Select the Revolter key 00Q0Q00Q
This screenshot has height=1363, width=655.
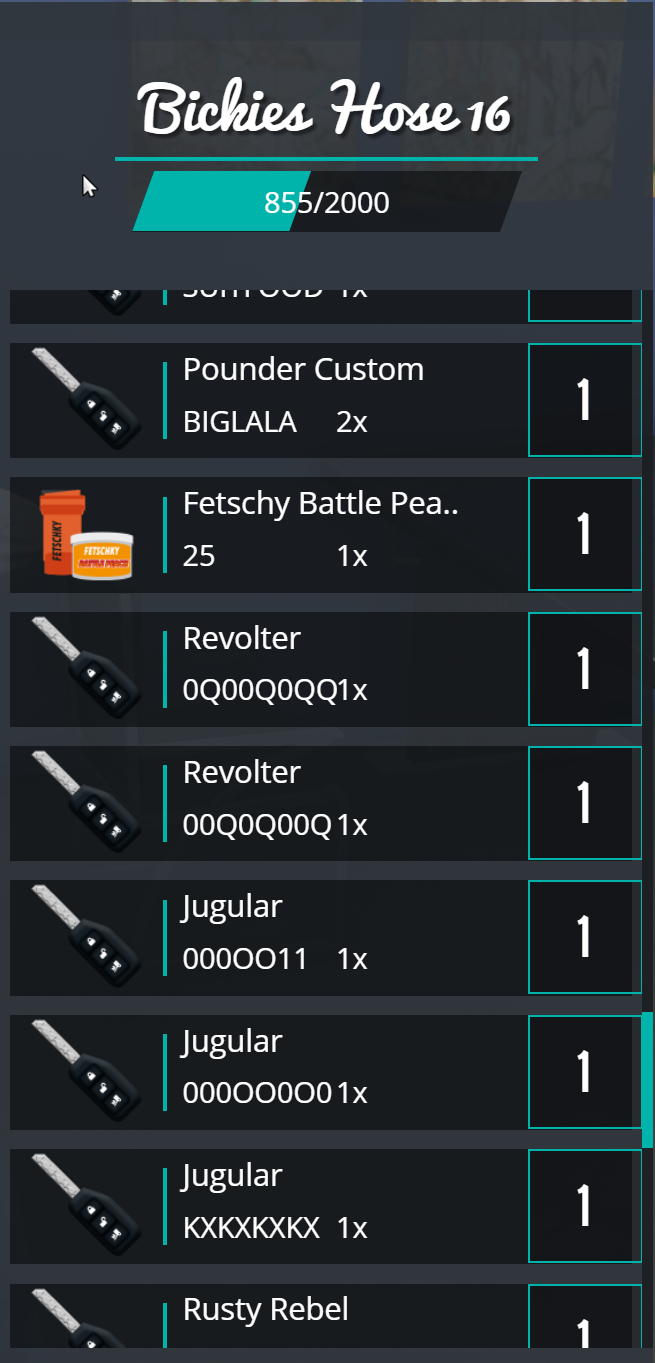269,803
